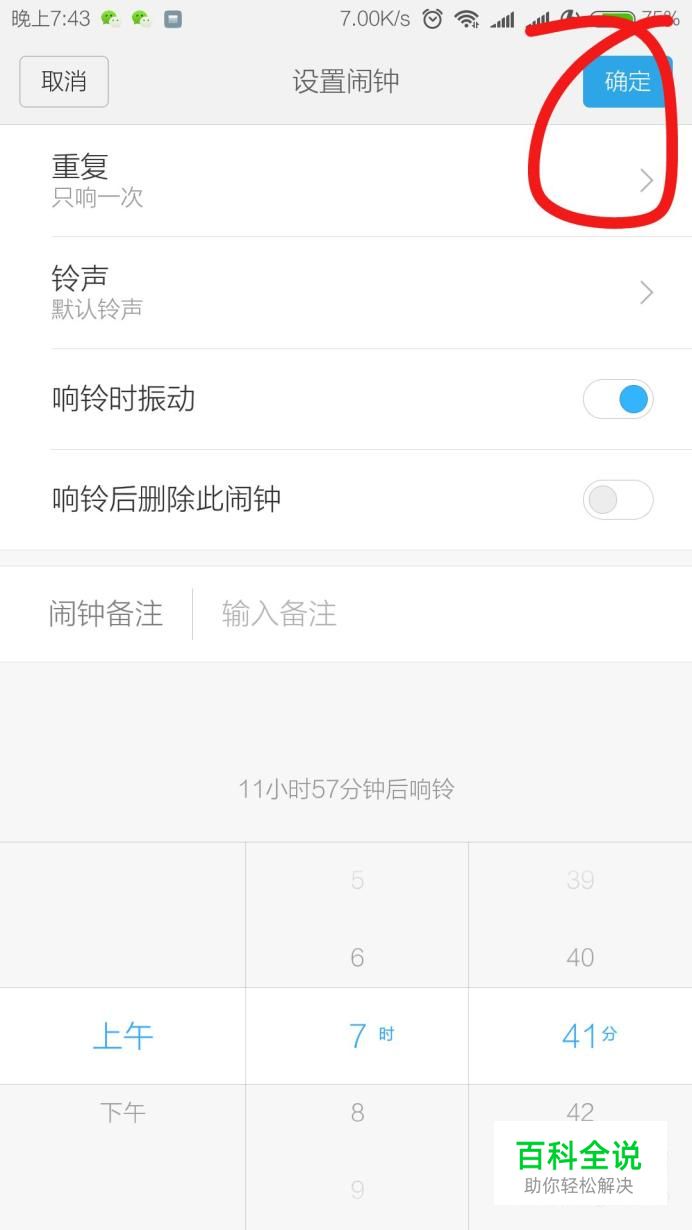Disable the 响铃时振动 switch
The height and width of the screenshot is (1230, 692).
(618, 400)
